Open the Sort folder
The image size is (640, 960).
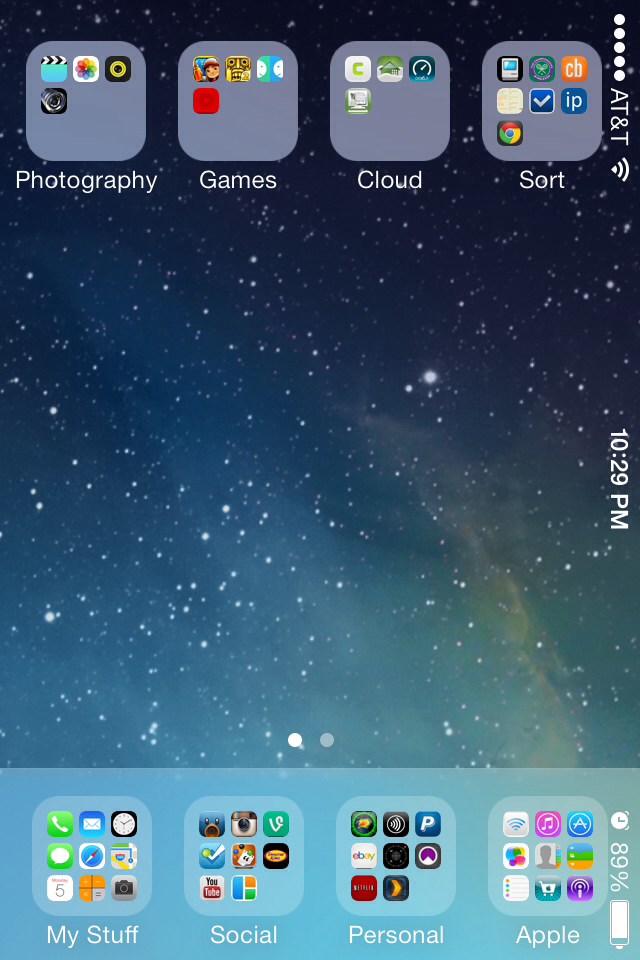click(x=542, y=101)
